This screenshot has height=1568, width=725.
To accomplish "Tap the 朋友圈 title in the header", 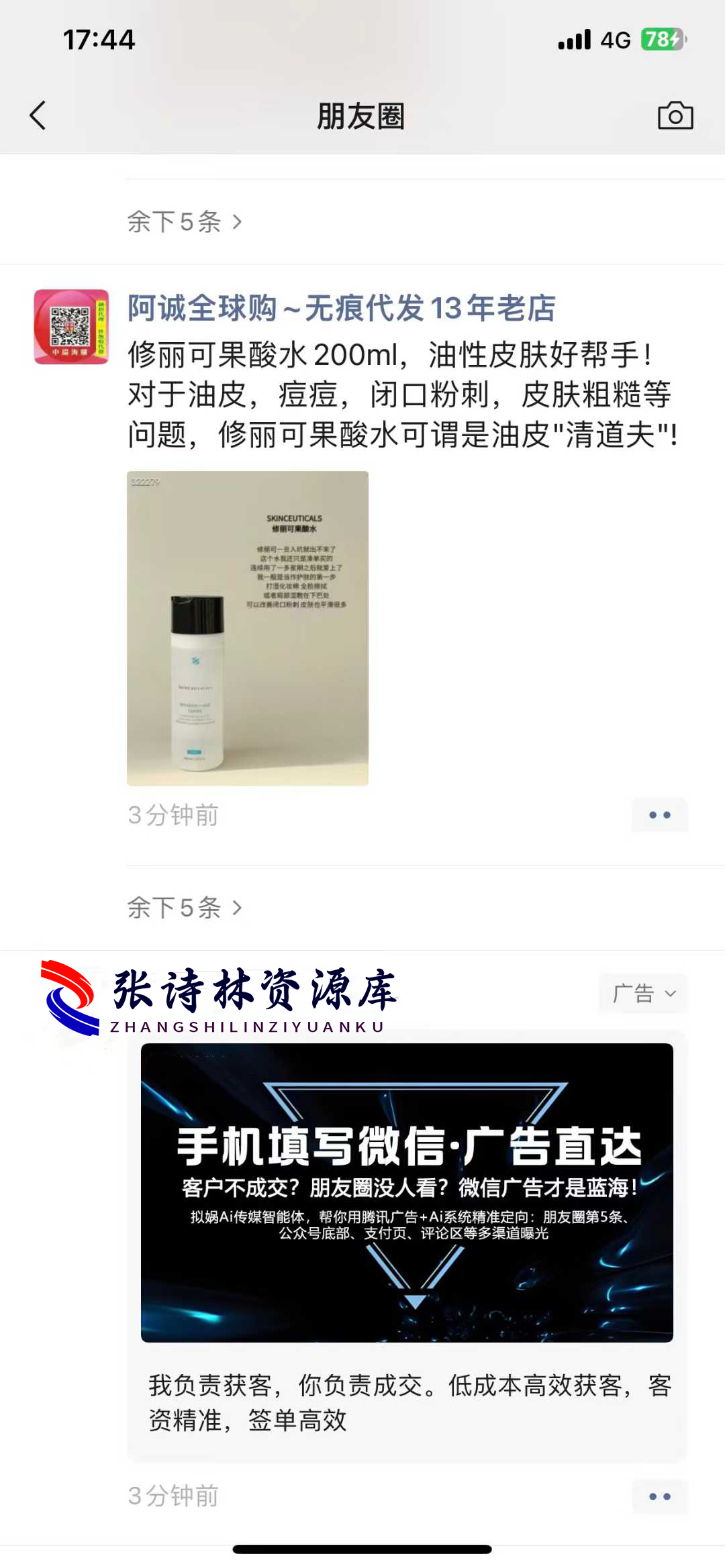I will pos(362,115).
